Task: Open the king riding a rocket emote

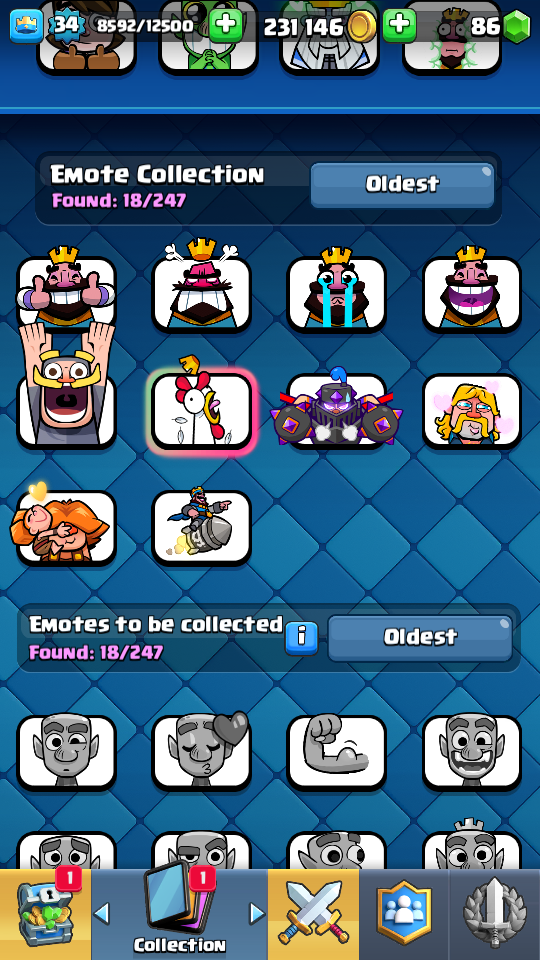Action: pyautogui.click(x=201, y=528)
